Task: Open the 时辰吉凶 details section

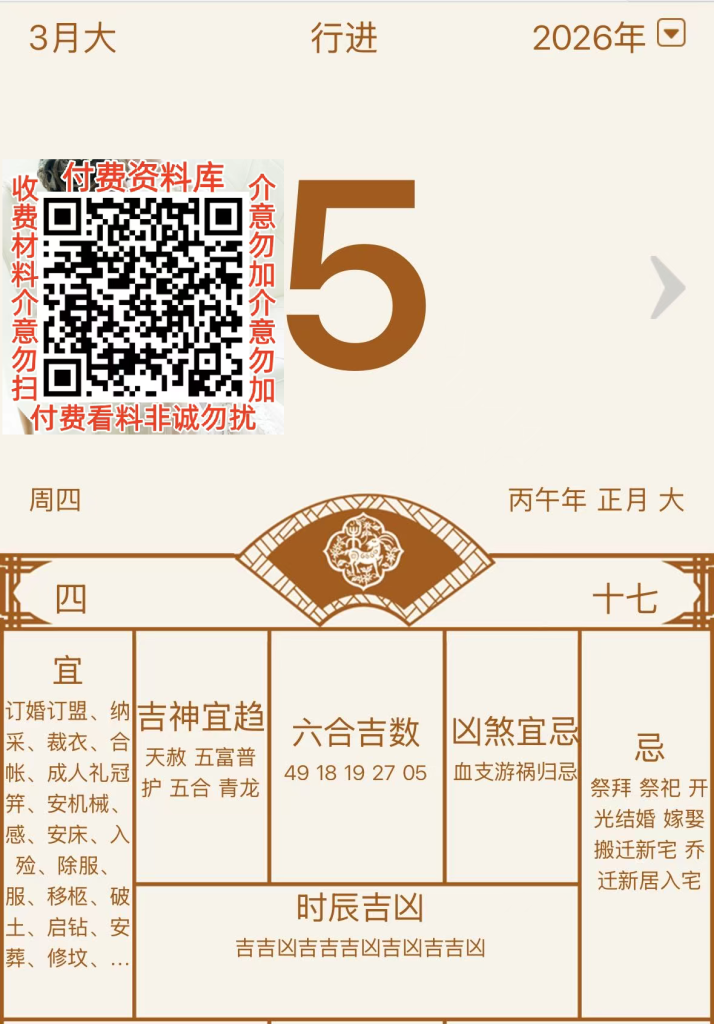Action: (359, 925)
